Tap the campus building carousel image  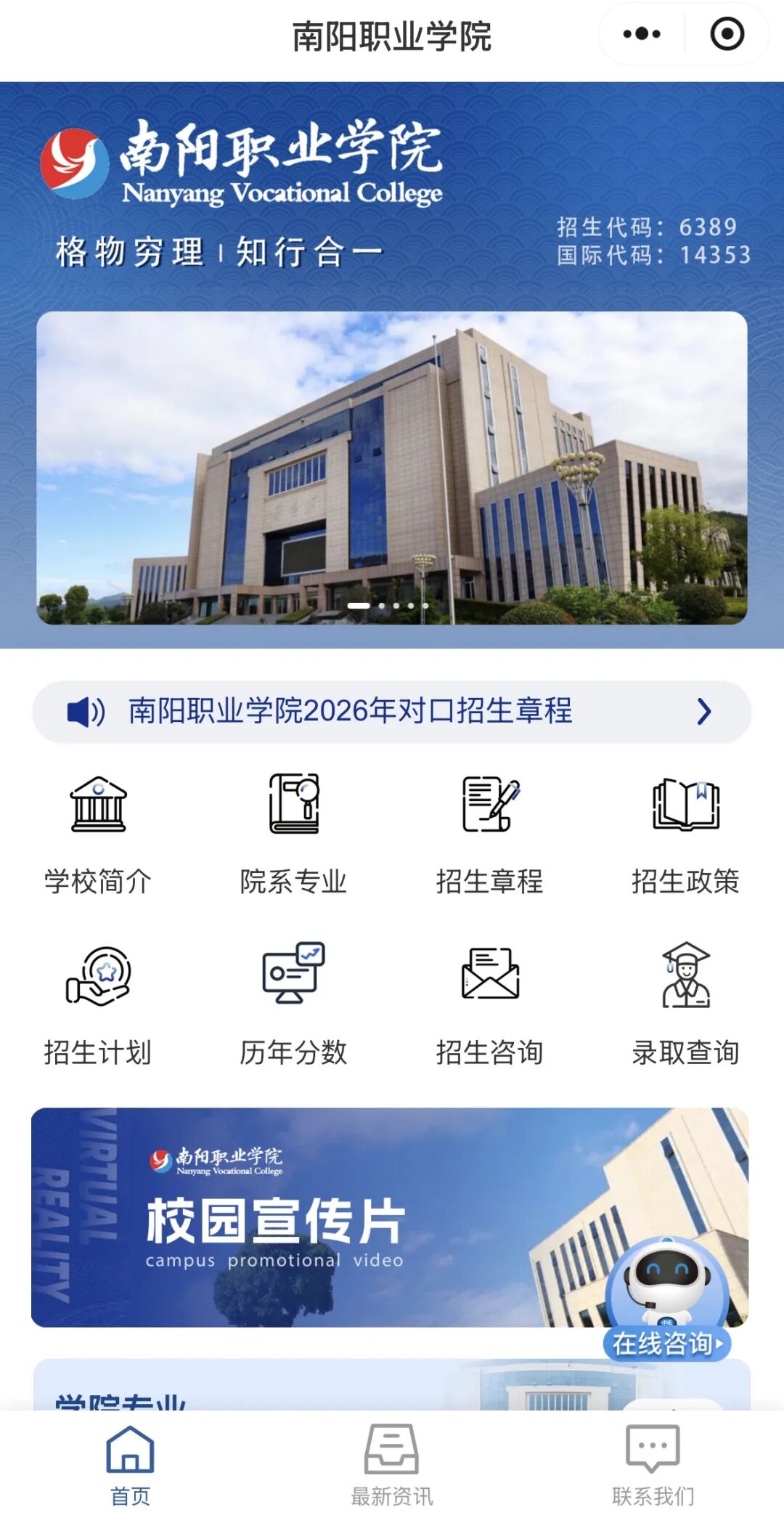point(392,468)
